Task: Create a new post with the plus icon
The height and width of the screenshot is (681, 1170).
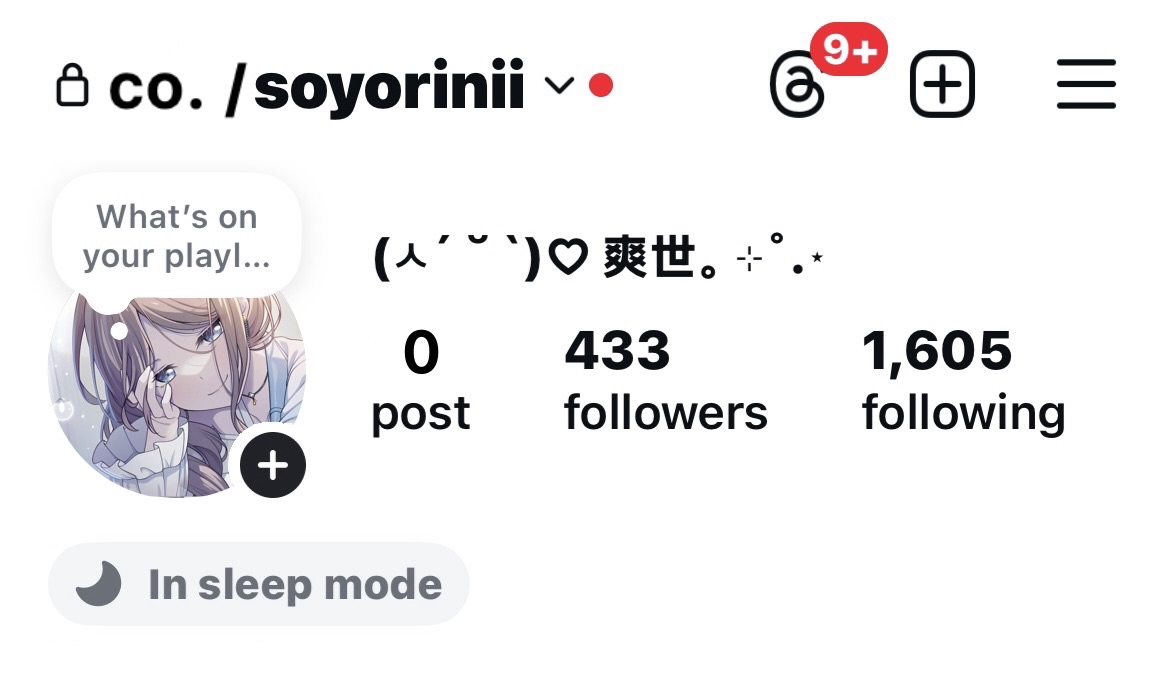Action: pos(941,84)
